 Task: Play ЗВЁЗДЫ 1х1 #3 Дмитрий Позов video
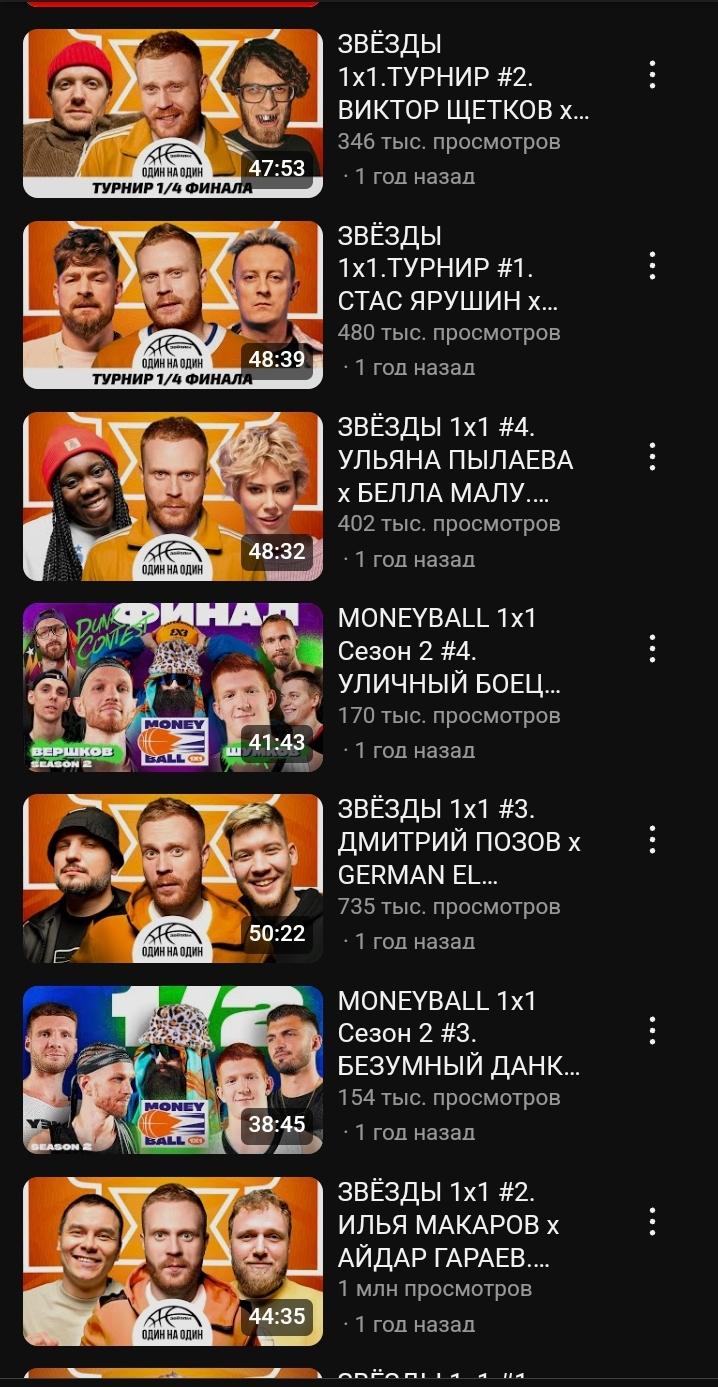point(172,878)
